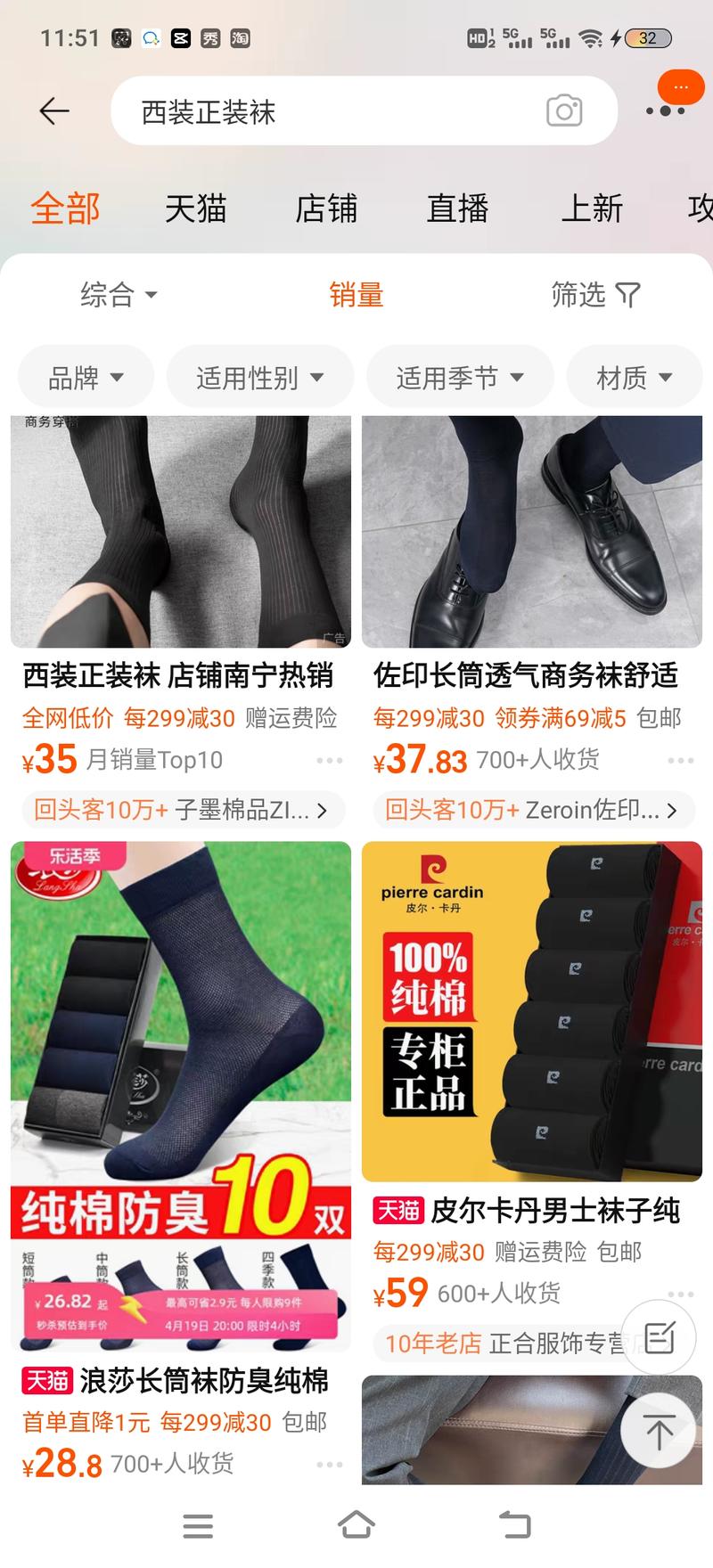Viewport: 713px width, 1568px height.
Task: Visit the 子墨棉品 store link
Action: [180, 810]
